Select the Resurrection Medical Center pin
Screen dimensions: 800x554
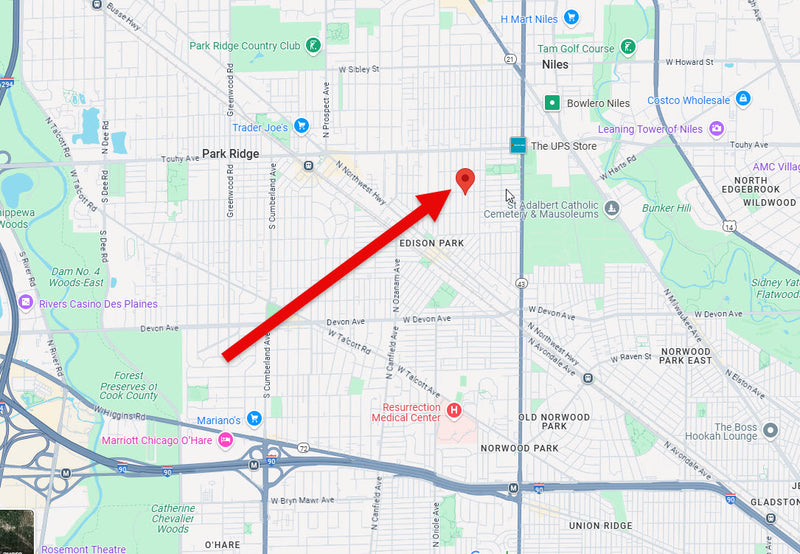click(454, 410)
